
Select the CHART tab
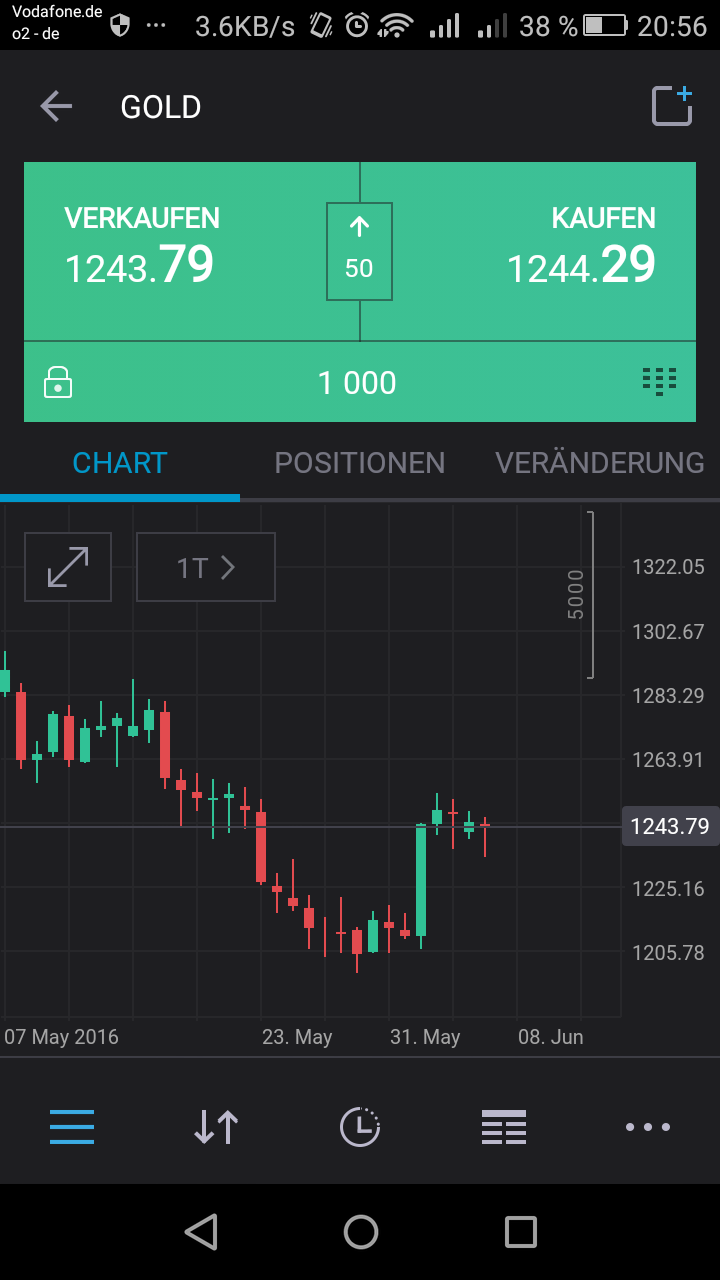point(120,463)
